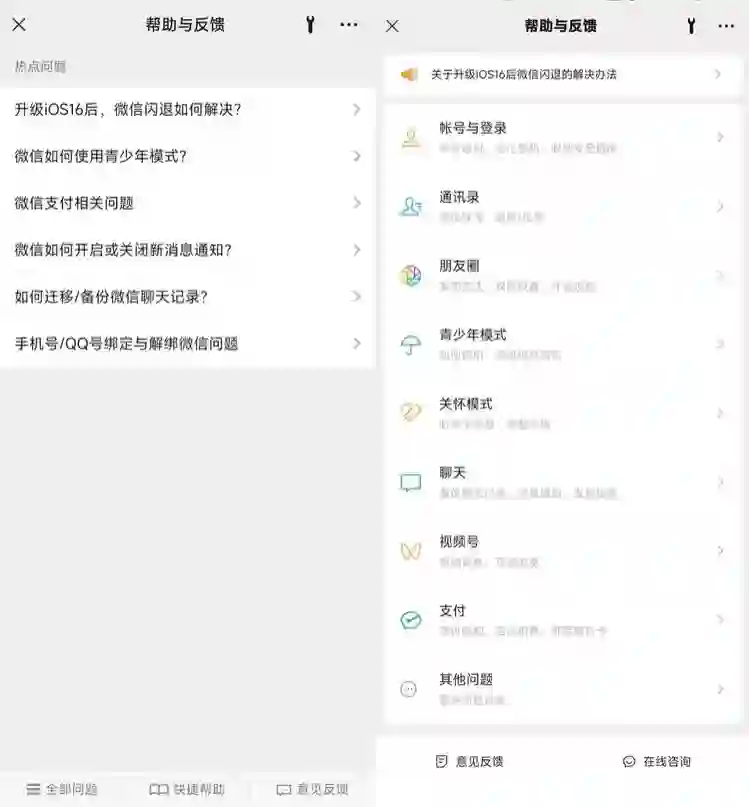Open the 帐号与登录 category
Screen dimensions: 749x807
pyautogui.click(x=561, y=137)
